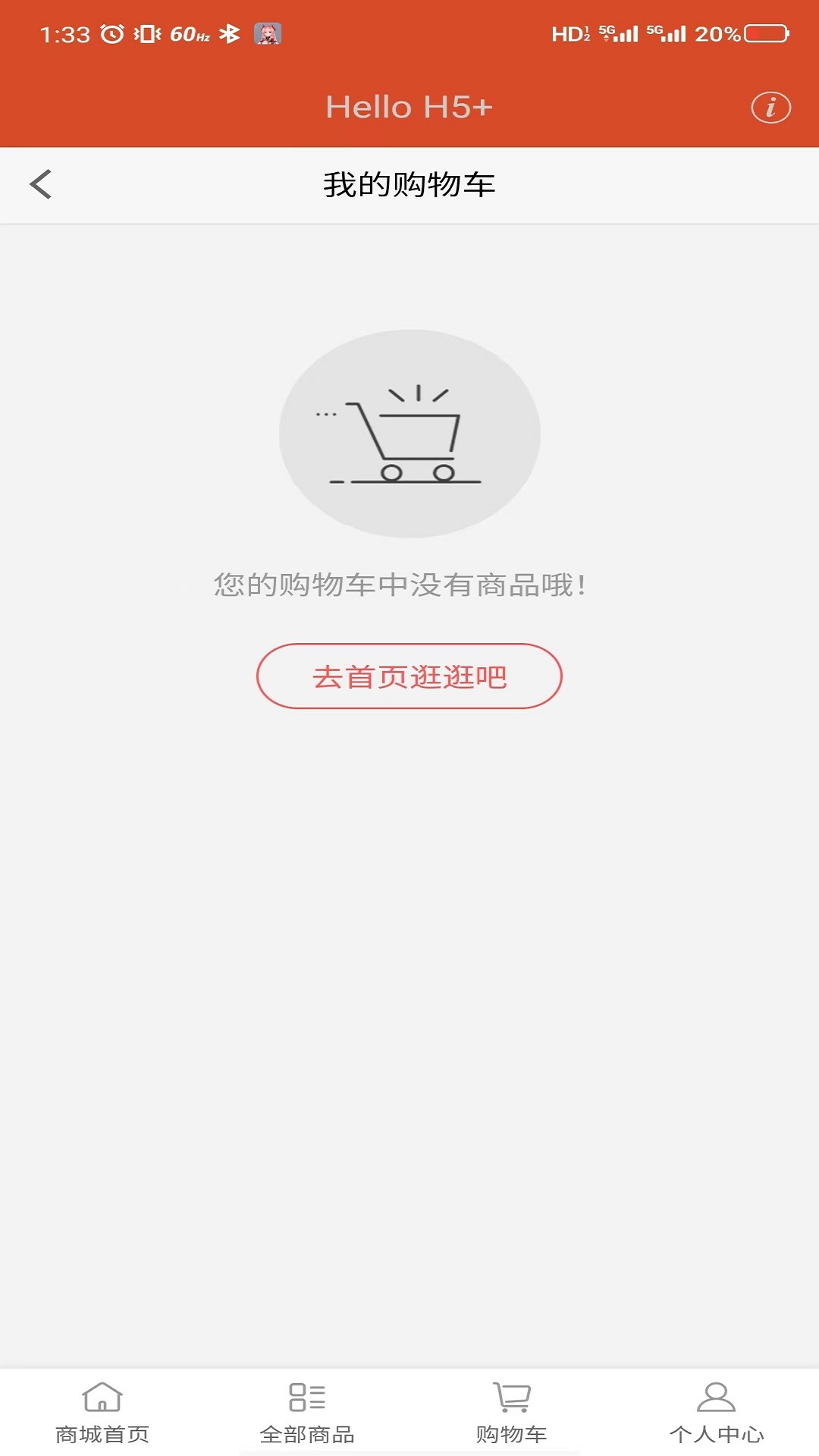Tap the Hello H5+ title text

coord(409,108)
